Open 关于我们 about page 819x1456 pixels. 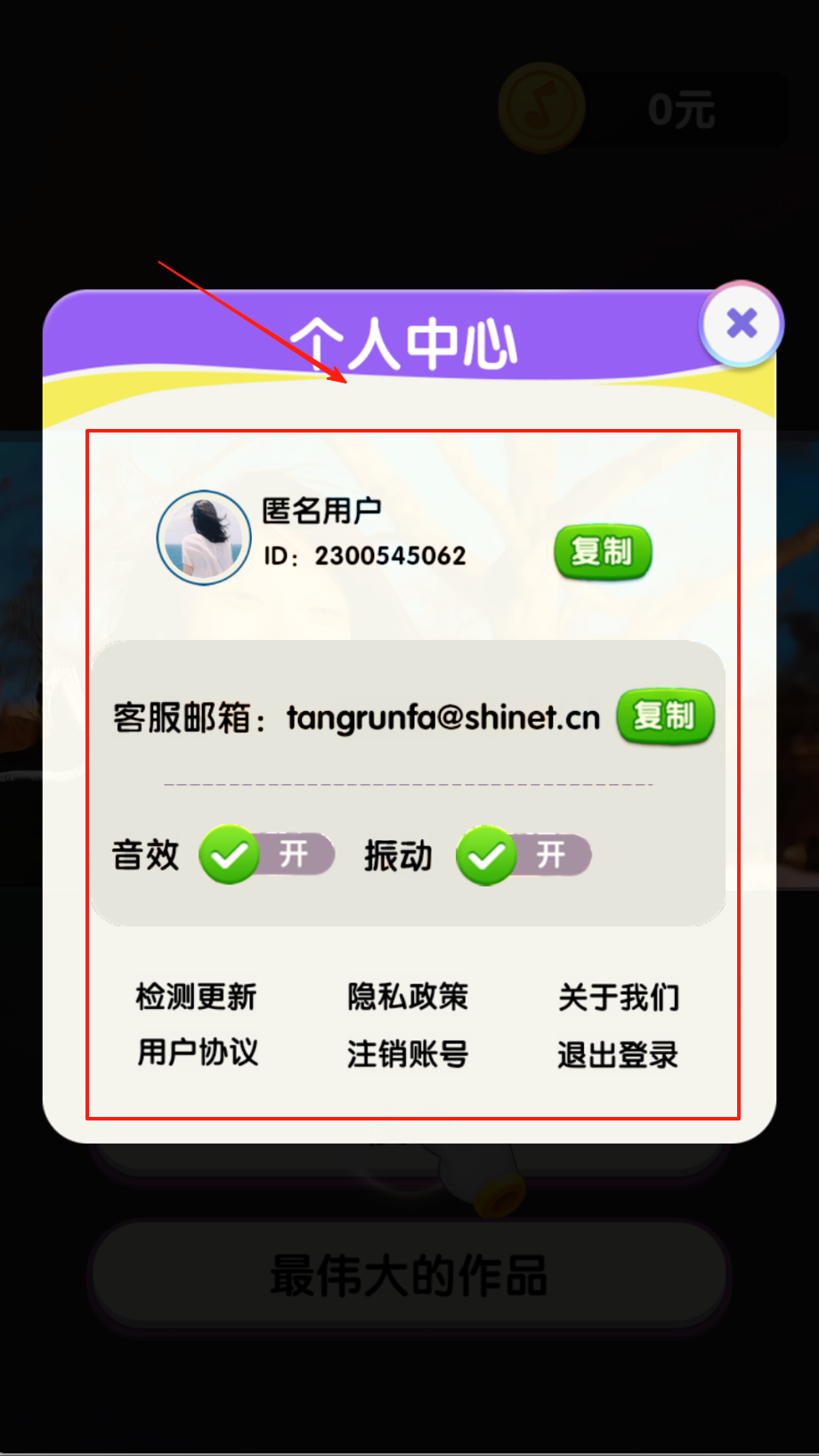click(x=619, y=997)
